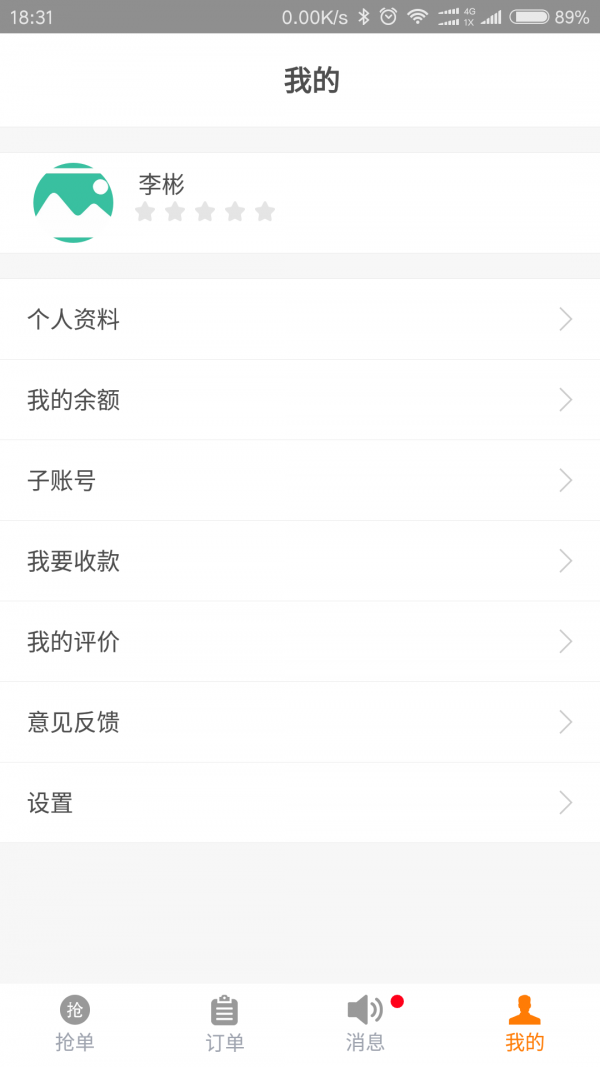This screenshot has width=600, height=1067.
Task: Open 子账号 sub-accounts
Action: (x=300, y=481)
